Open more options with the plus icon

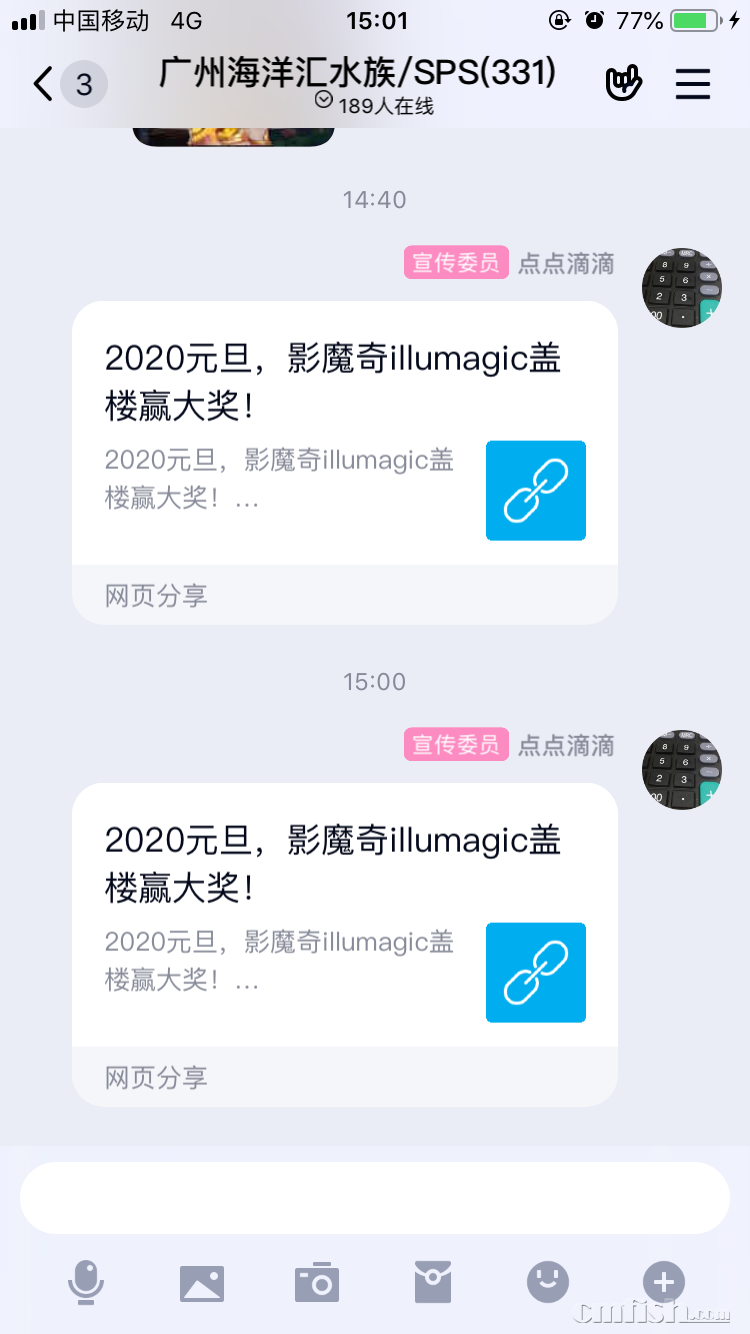click(x=663, y=1282)
